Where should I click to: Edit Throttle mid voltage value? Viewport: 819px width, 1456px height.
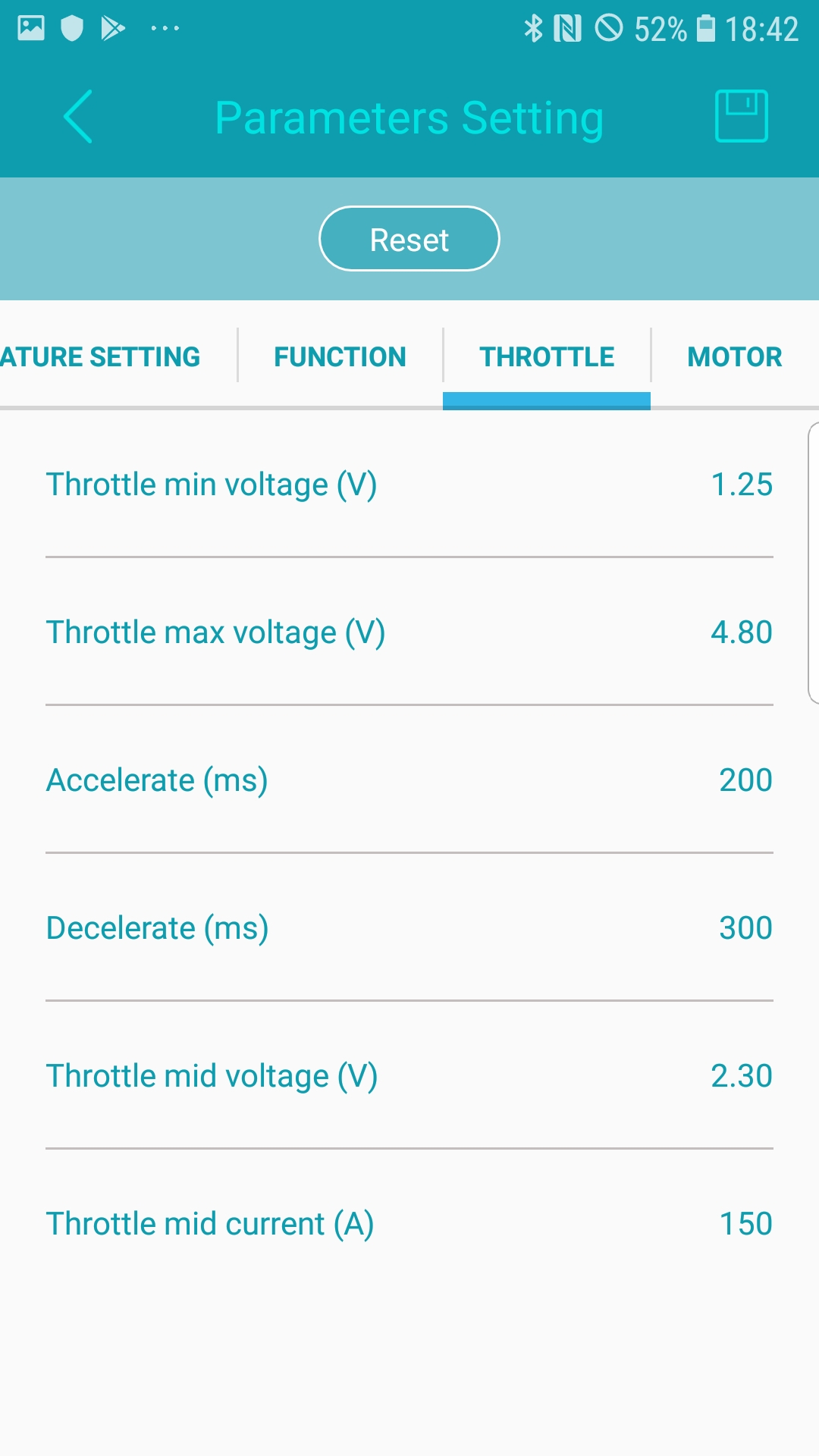(x=741, y=1076)
